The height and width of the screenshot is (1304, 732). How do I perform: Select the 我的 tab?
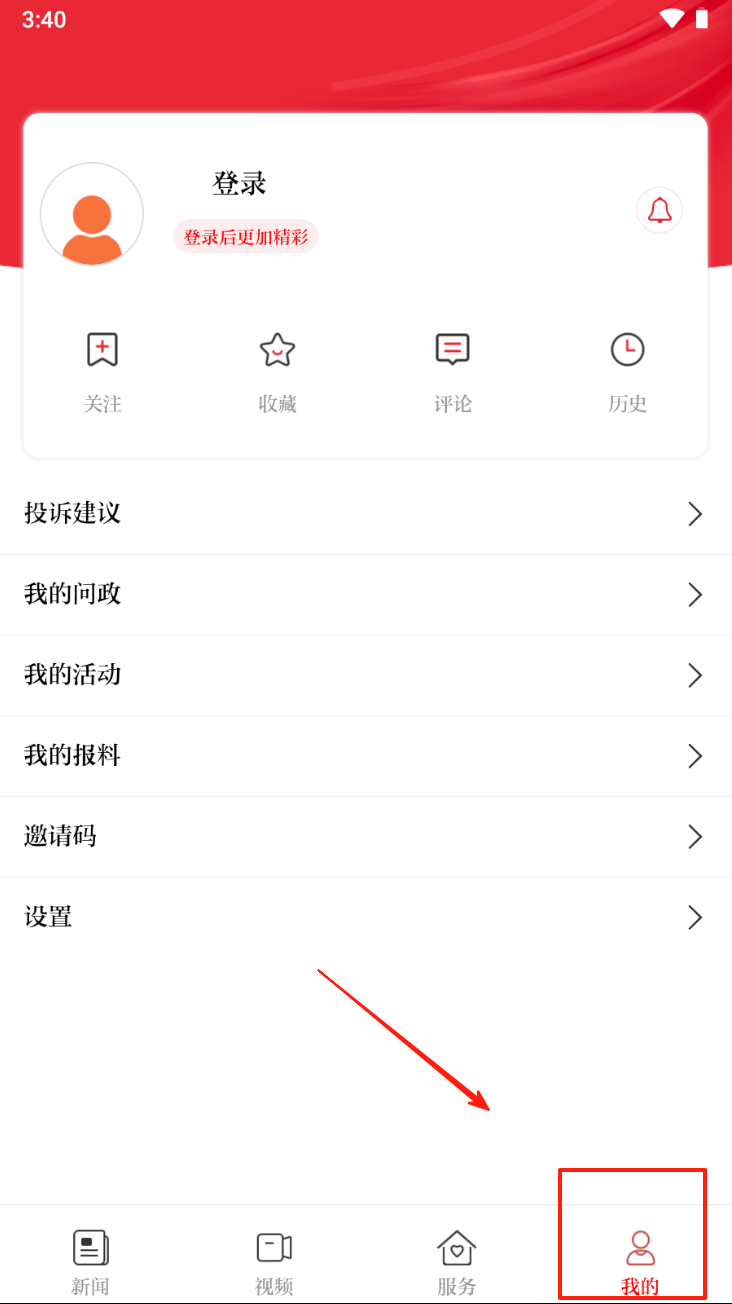point(640,1260)
